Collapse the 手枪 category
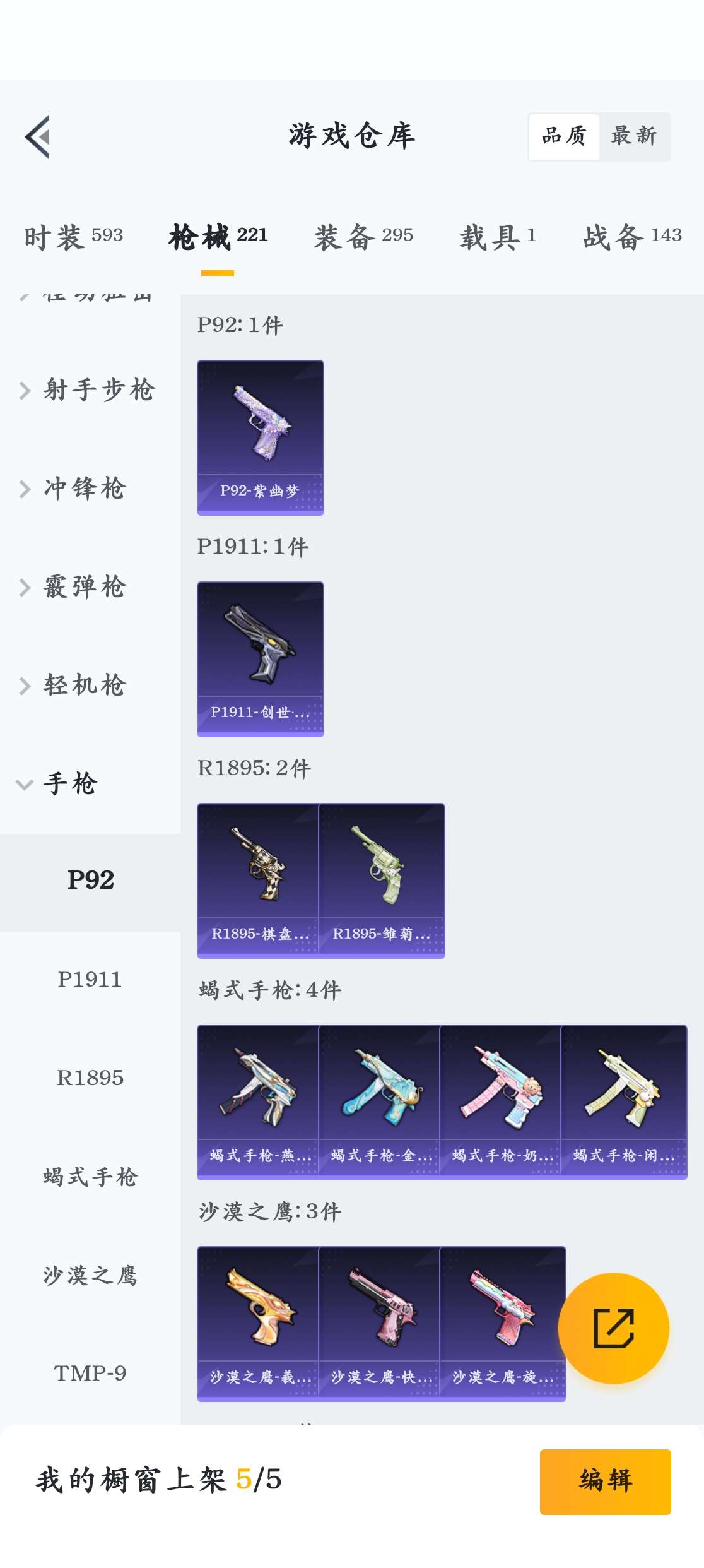The width and height of the screenshot is (704, 1568). point(60,784)
